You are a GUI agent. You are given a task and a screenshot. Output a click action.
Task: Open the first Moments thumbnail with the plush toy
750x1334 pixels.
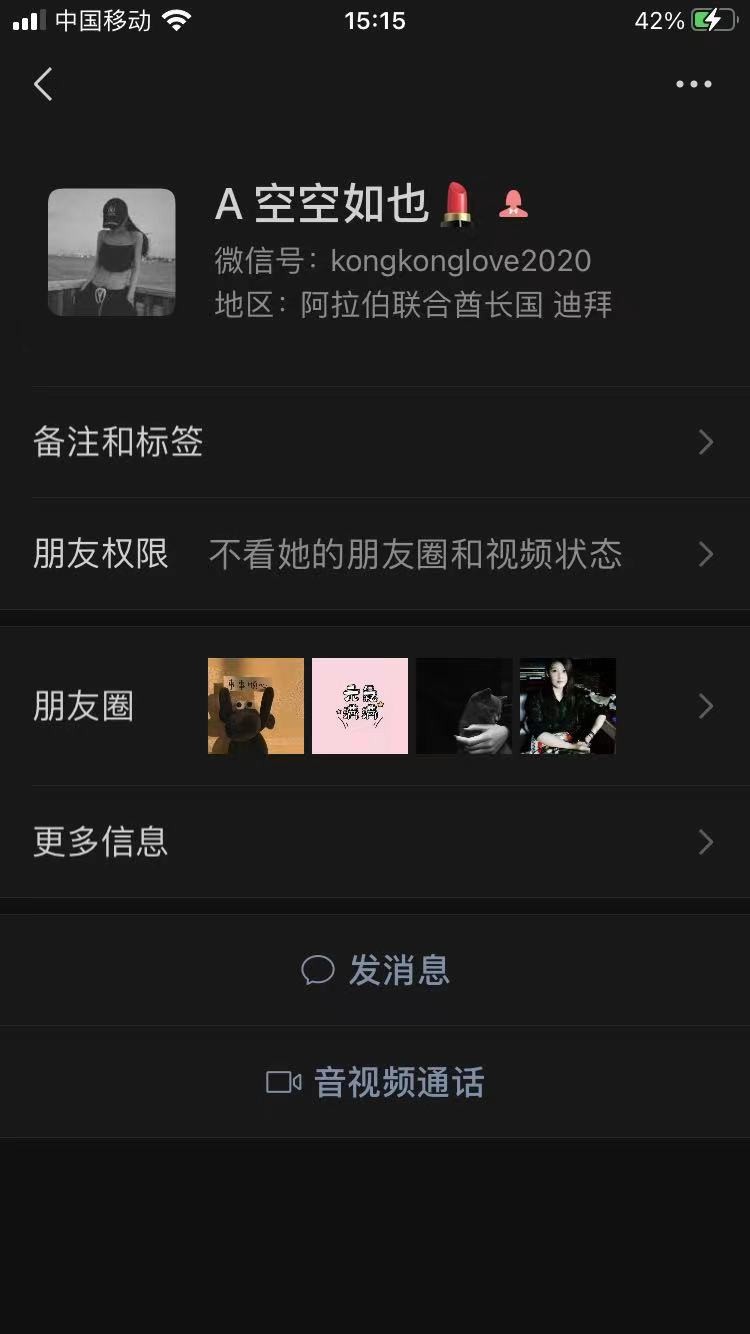coord(255,706)
